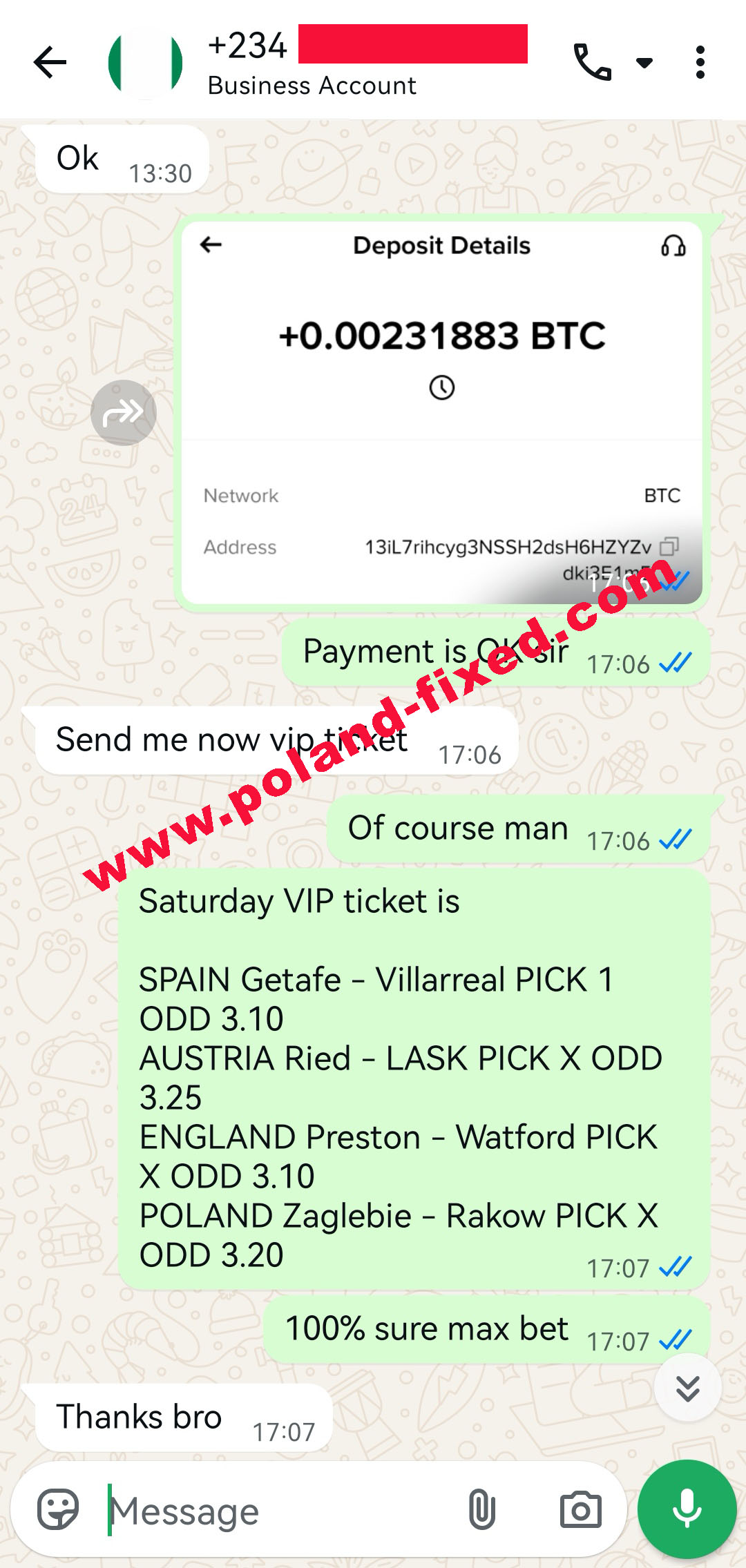
Task: Forward the Deposit Details image
Action: point(123,413)
